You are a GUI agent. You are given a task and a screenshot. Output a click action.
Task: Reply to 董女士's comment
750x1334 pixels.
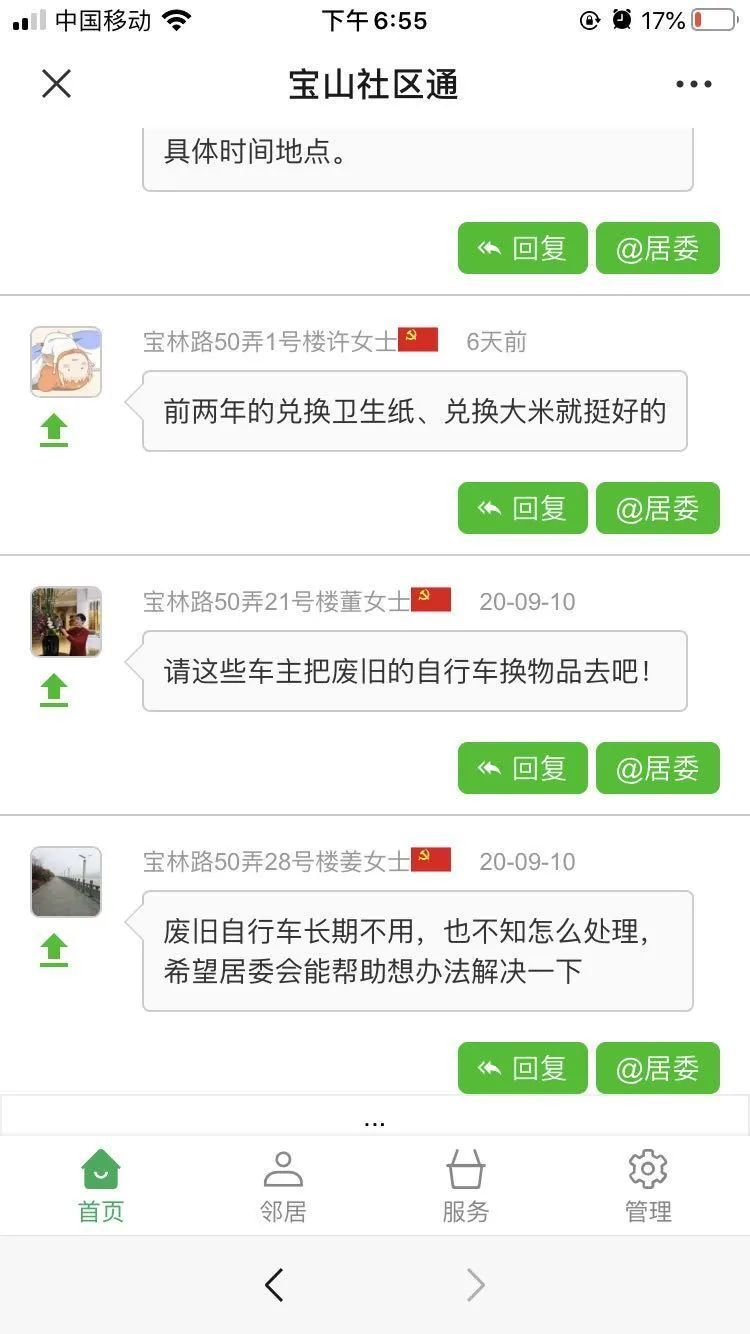coord(522,768)
